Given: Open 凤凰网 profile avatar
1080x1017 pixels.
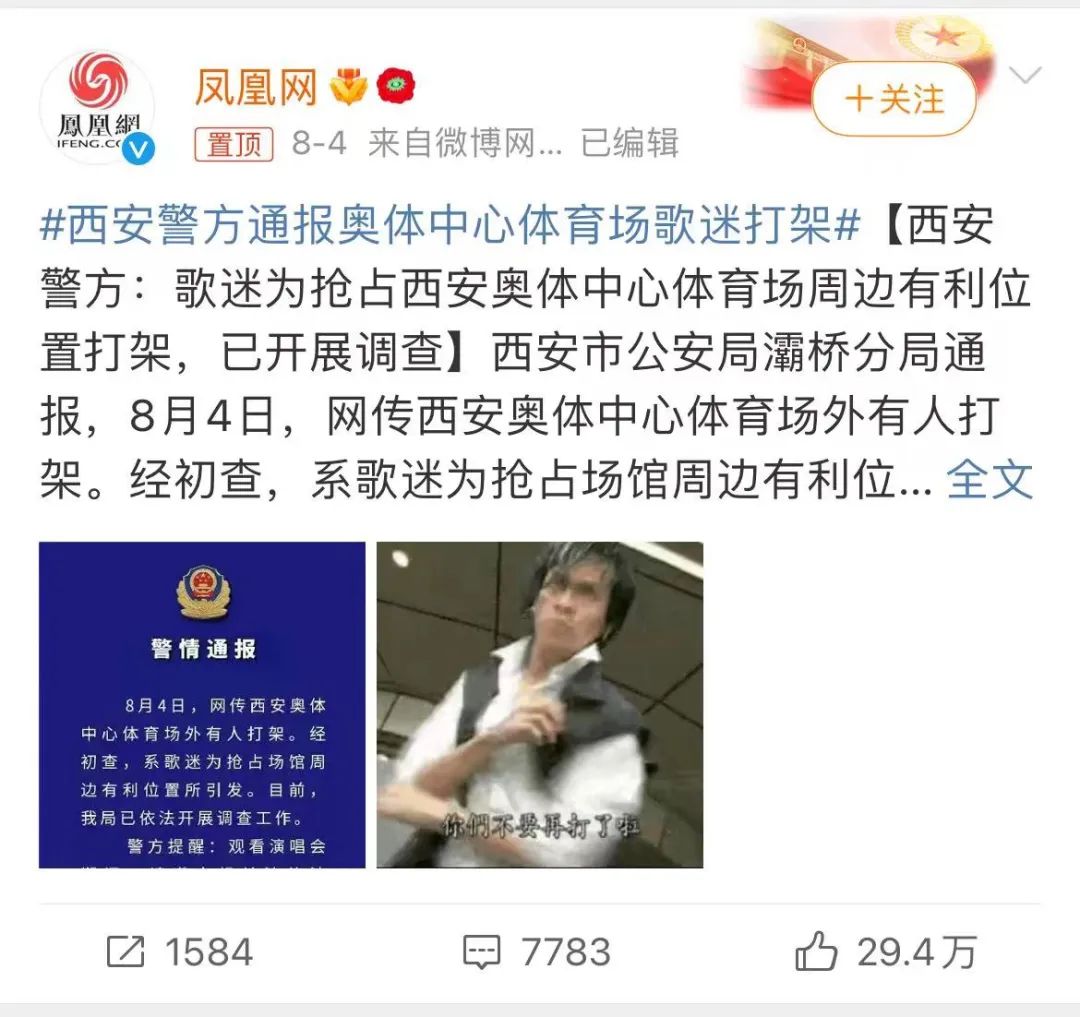Looking at the screenshot, I should [x=97, y=106].
